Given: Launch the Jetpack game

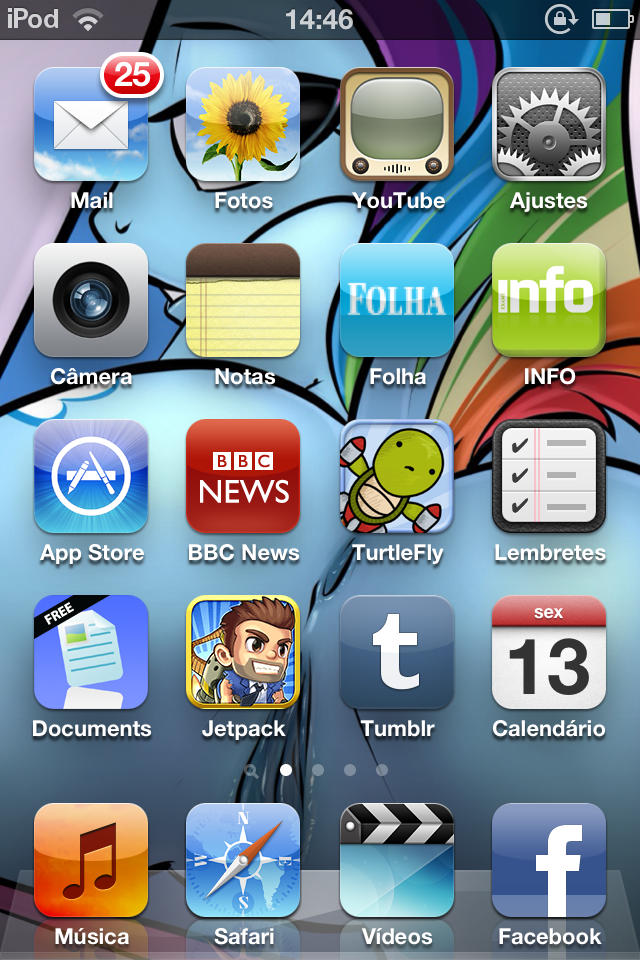Looking at the screenshot, I should [243, 652].
